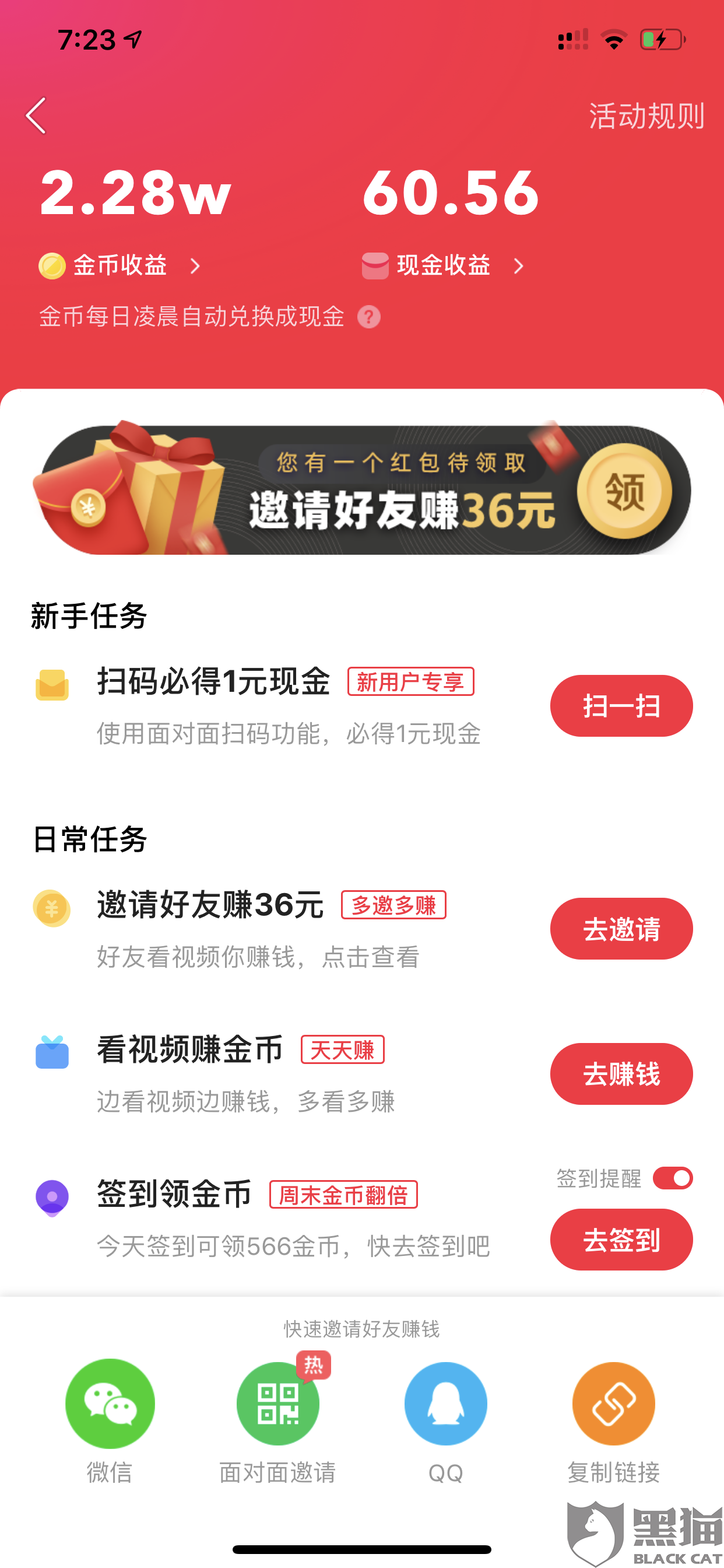Open WeChat sharing icon to invite friends

110,1403
